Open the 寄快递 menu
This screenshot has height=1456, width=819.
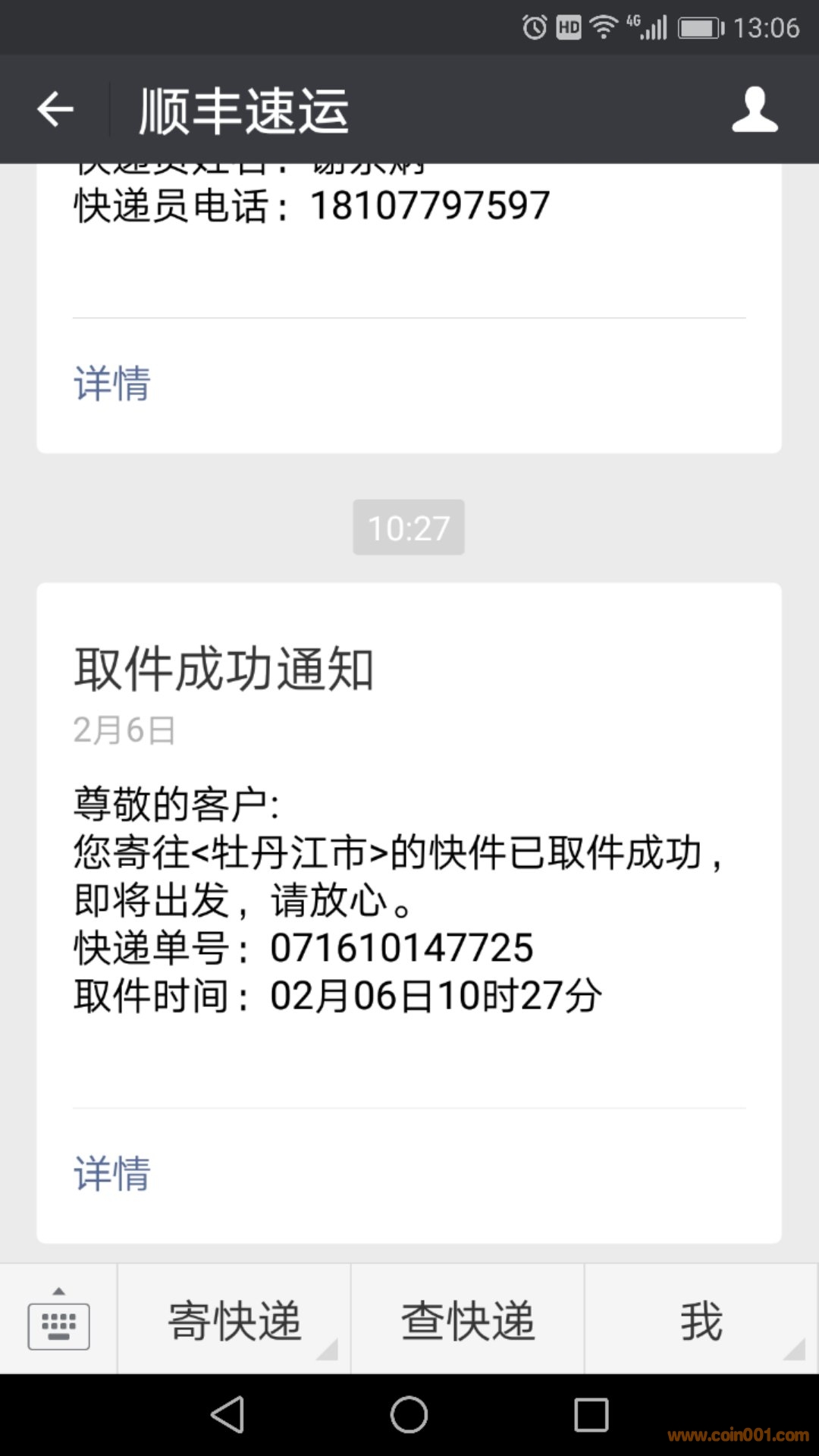point(234,1320)
